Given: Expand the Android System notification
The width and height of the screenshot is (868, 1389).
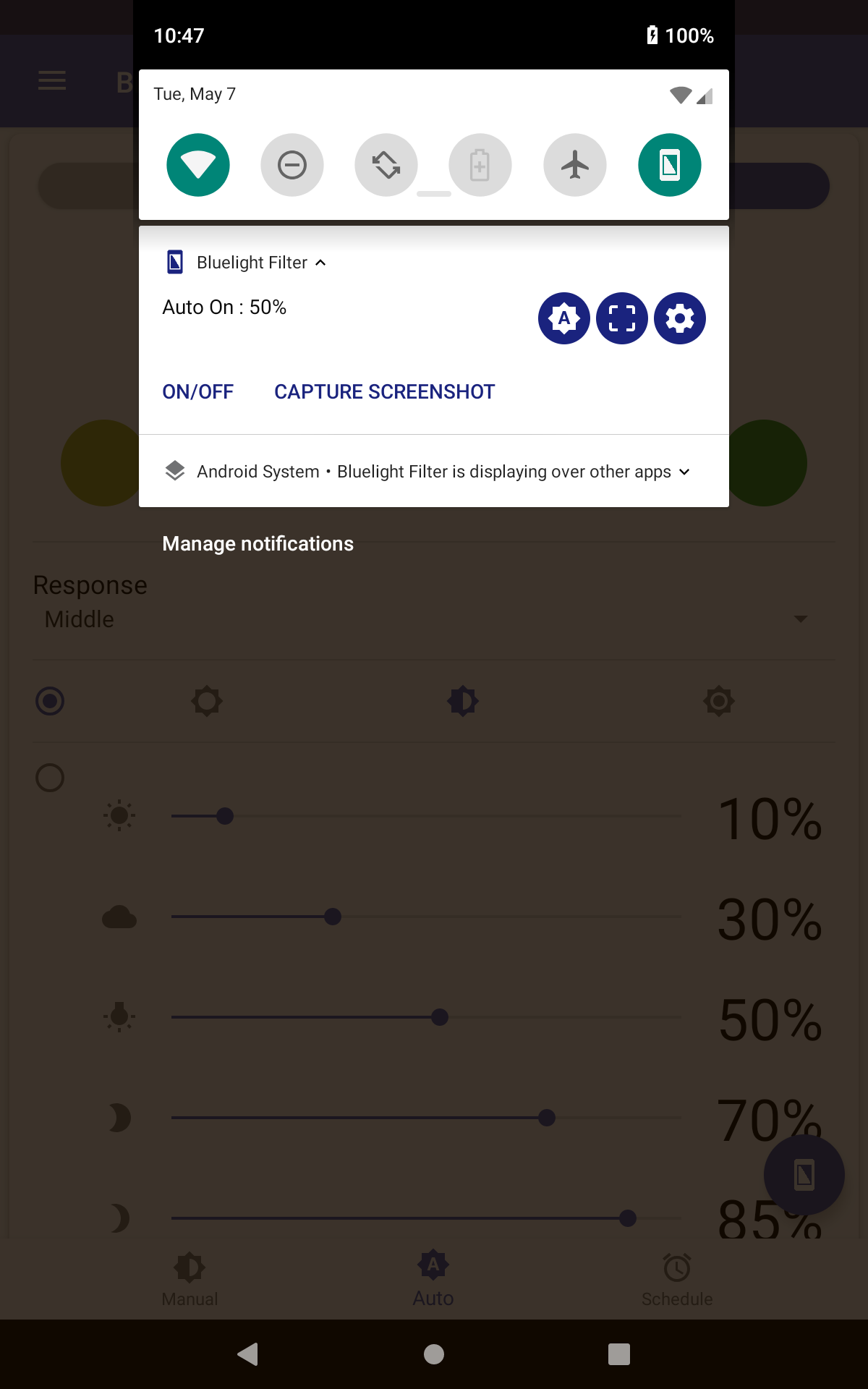Looking at the screenshot, I should tap(684, 472).
